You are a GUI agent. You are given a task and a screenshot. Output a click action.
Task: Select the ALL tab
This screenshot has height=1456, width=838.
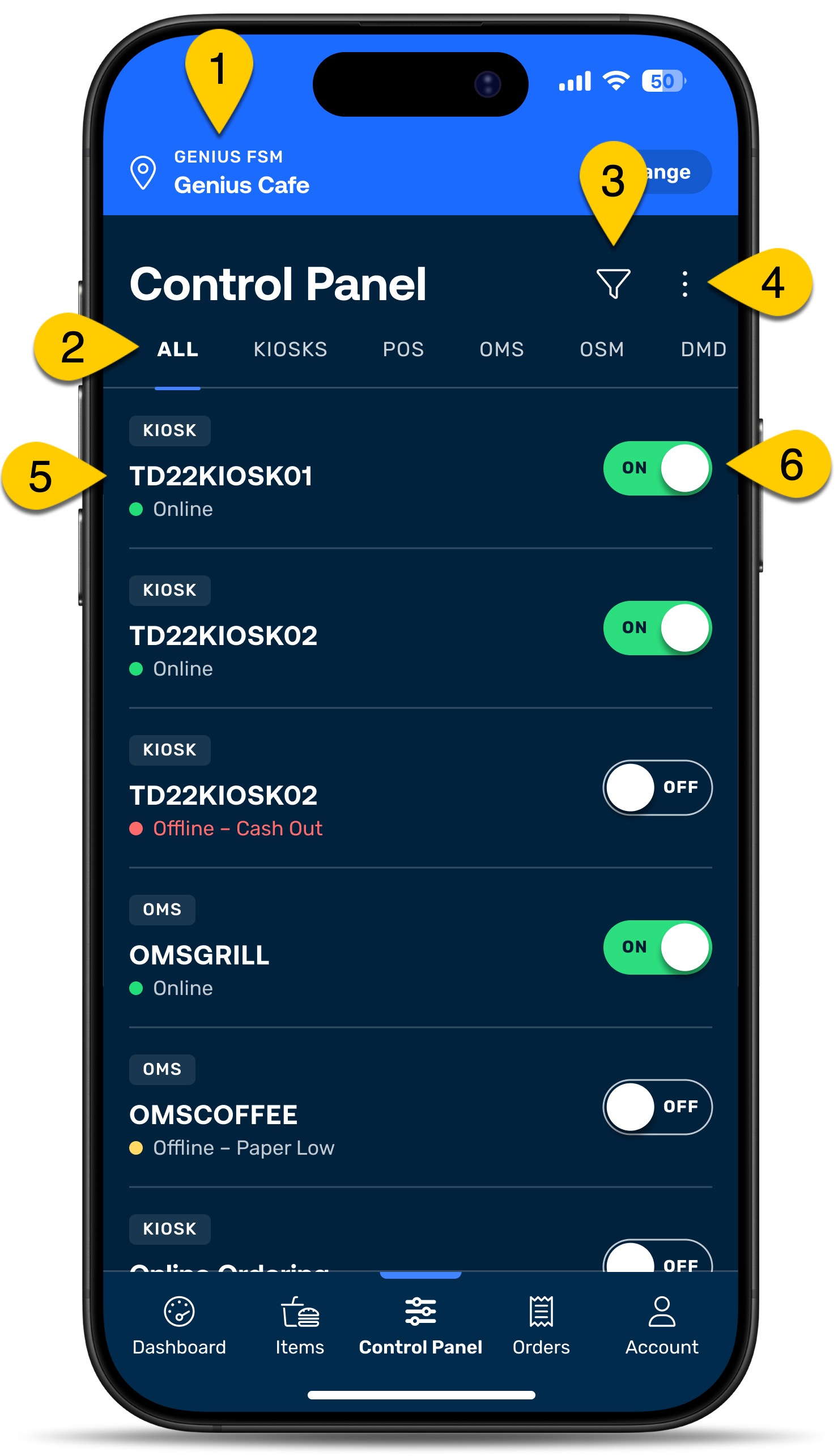point(178,349)
